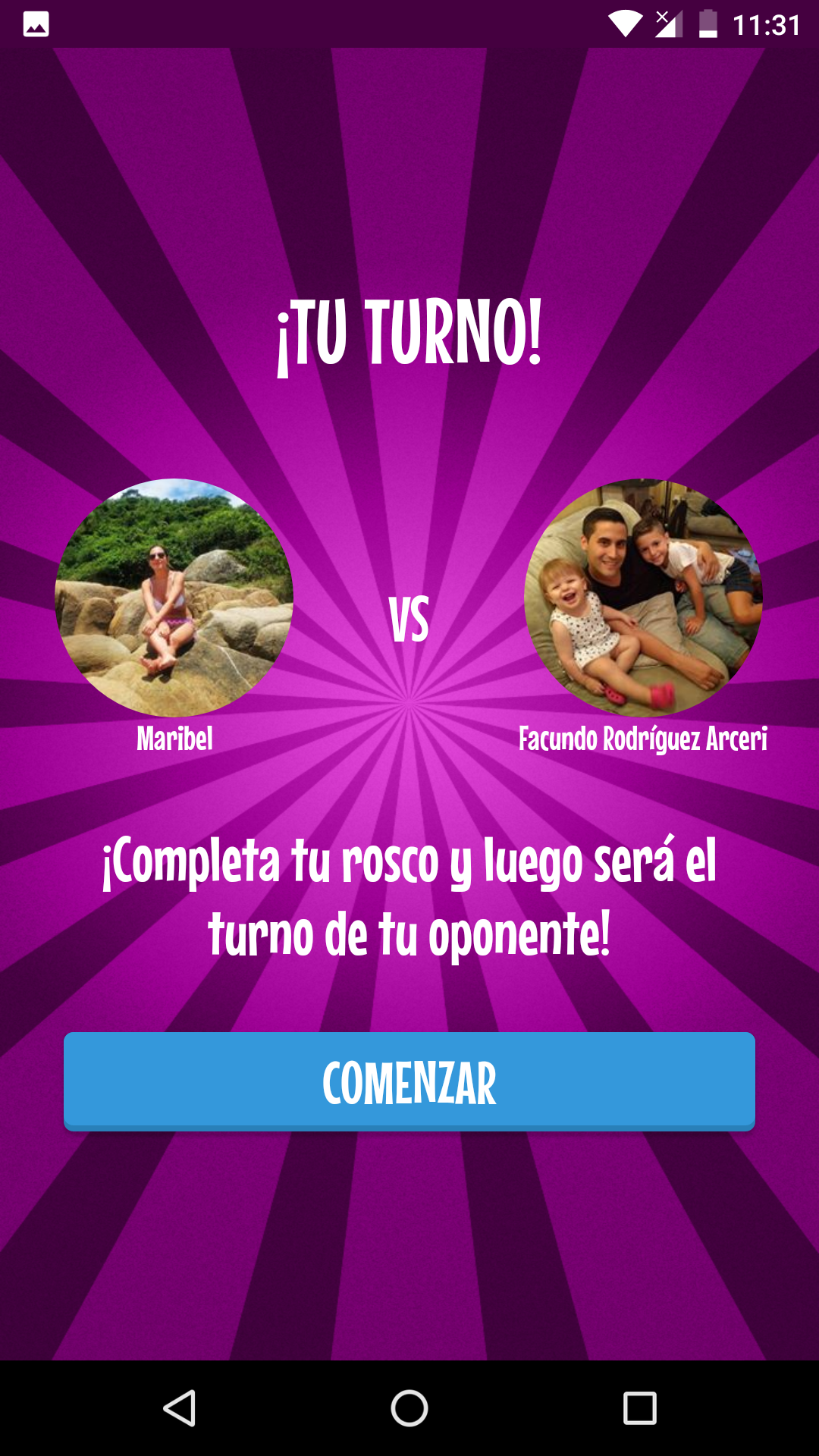Tap the COMENZAR button to start

click(409, 1081)
